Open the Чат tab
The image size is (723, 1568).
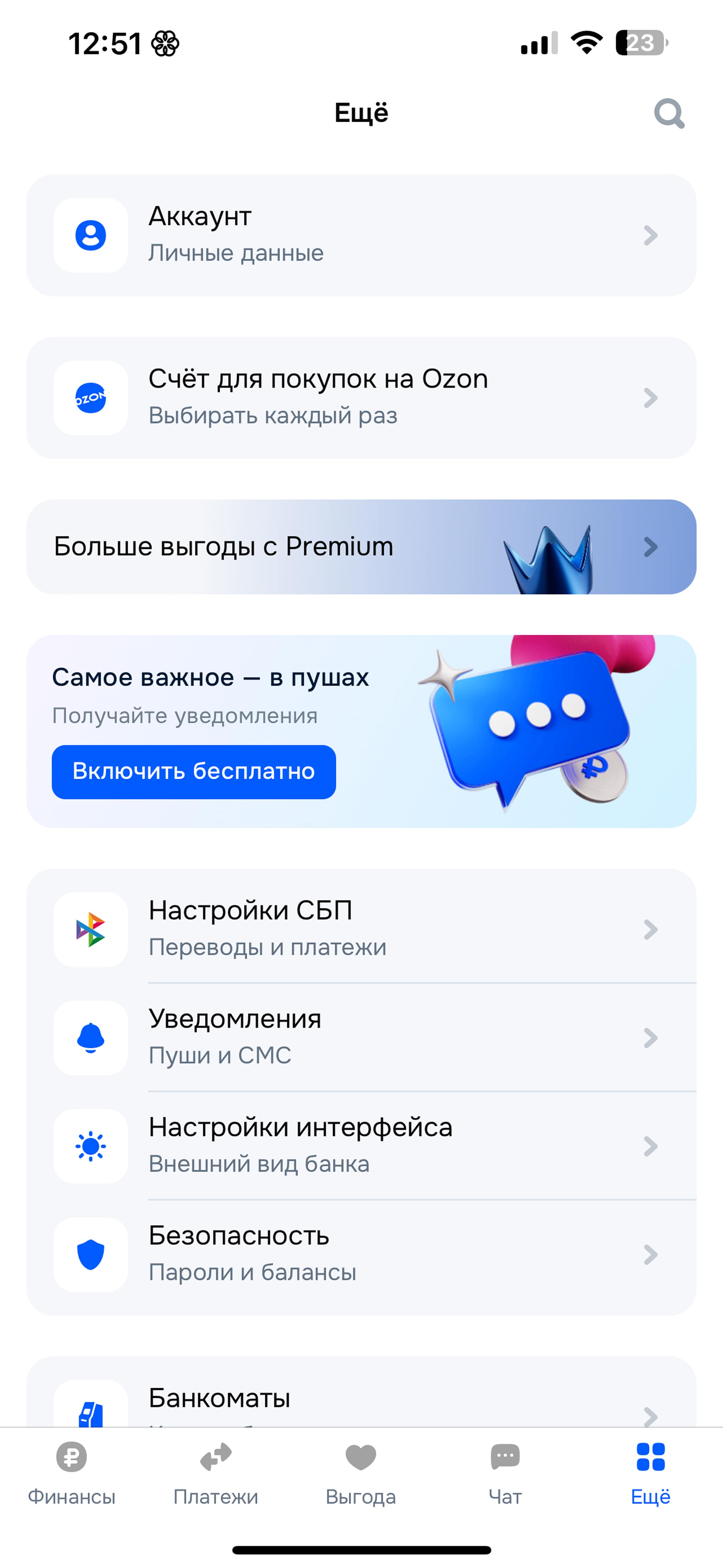pos(506,1474)
